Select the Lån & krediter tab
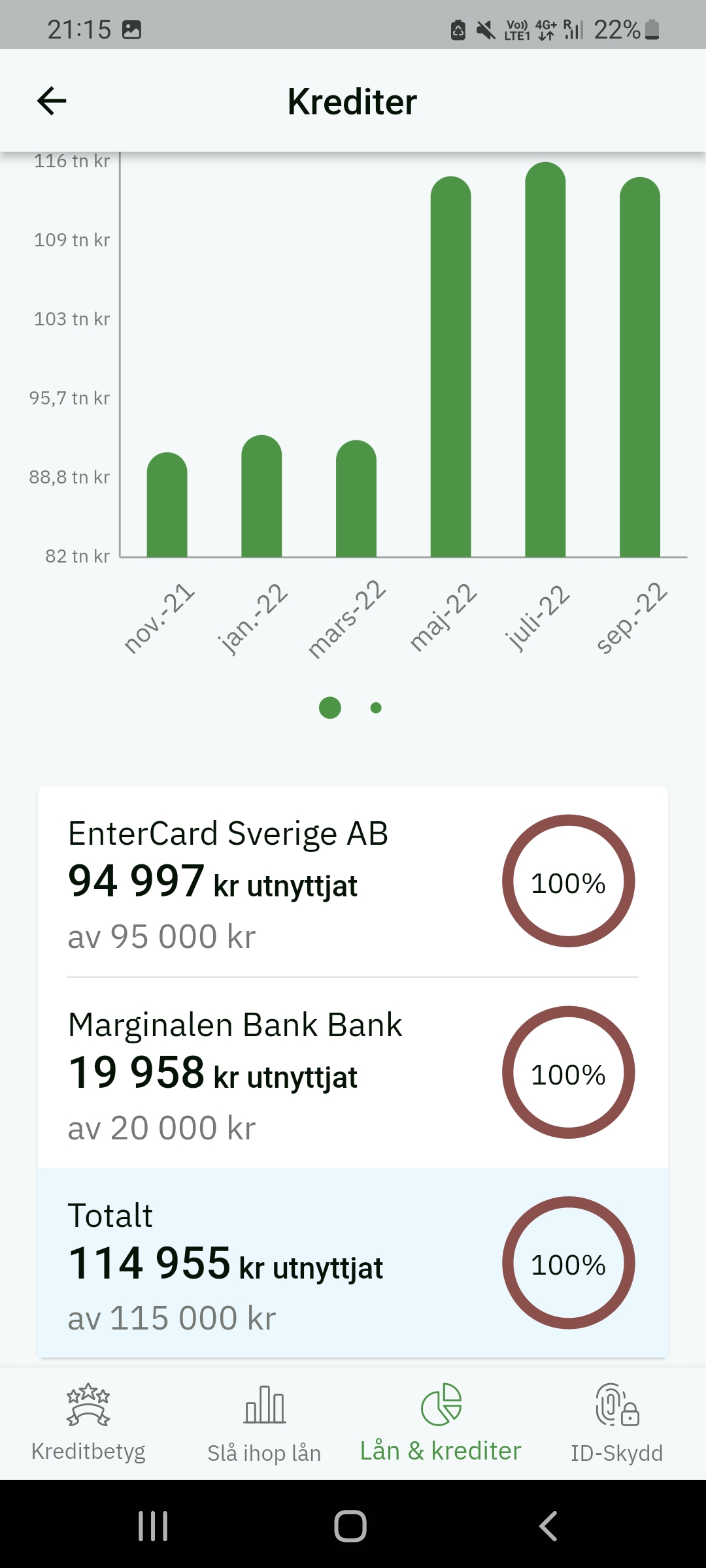Image resolution: width=706 pixels, height=1568 pixels. 441,1423
